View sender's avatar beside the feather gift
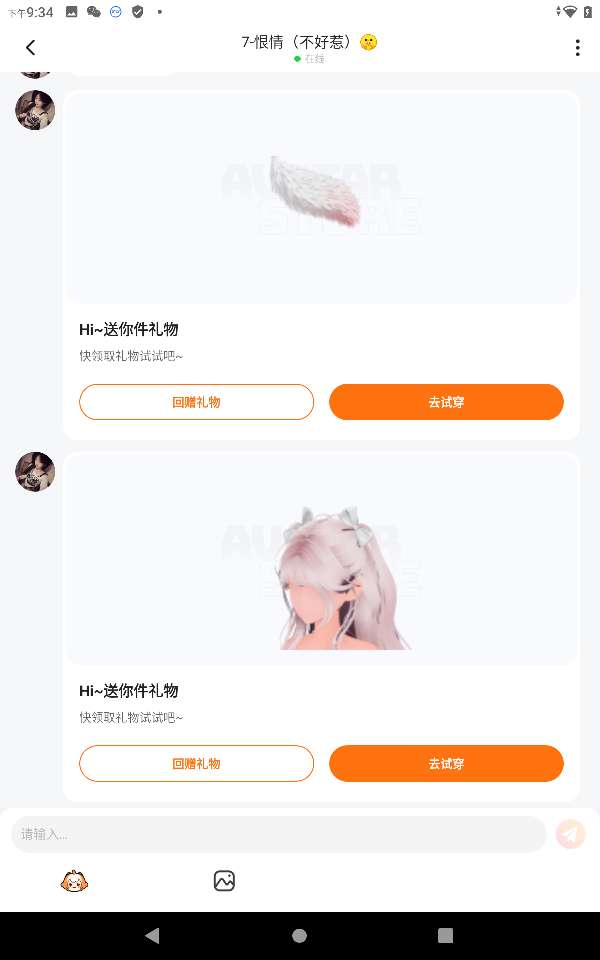The width and height of the screenshot is (600, 960). 35,110
